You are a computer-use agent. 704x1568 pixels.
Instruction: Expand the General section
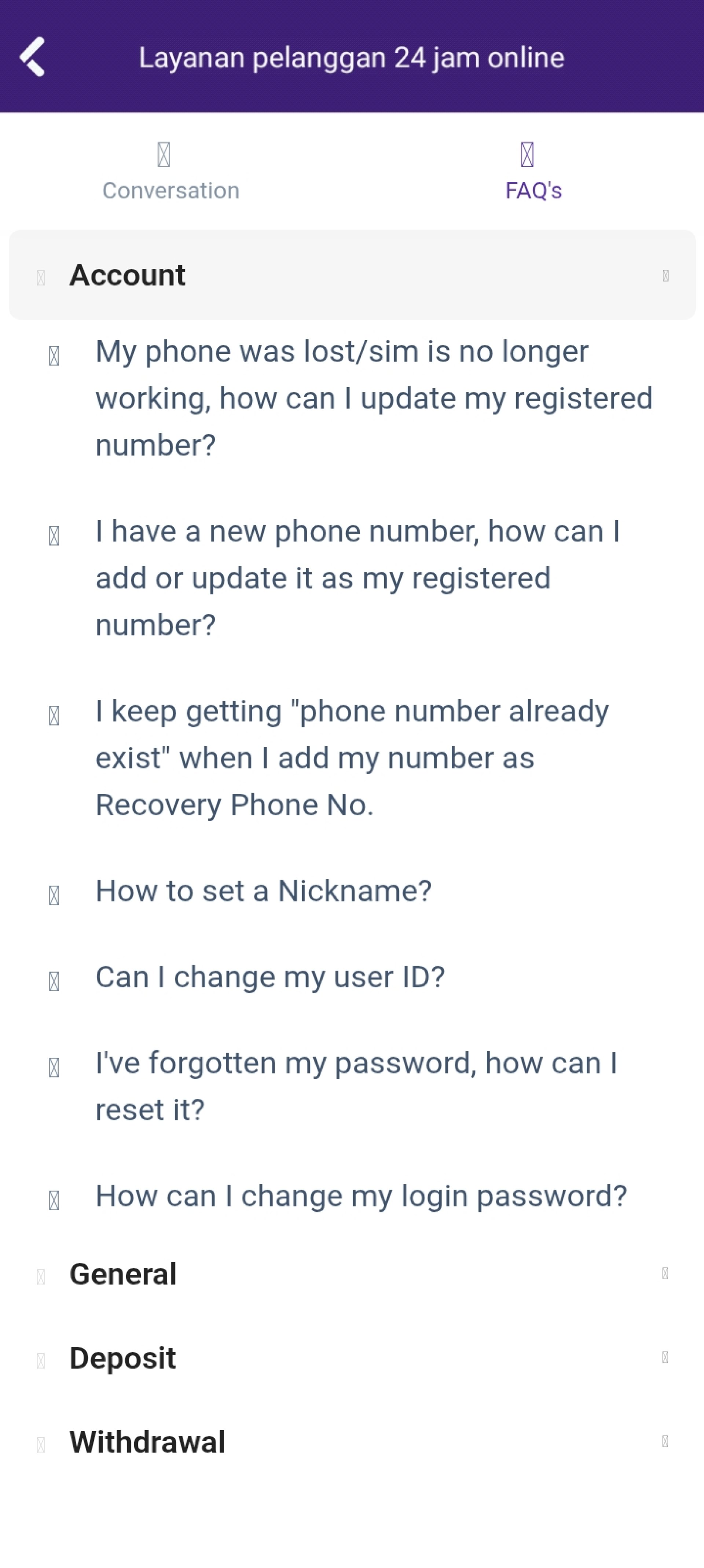pyautogui.click(x=352, y=1274)
